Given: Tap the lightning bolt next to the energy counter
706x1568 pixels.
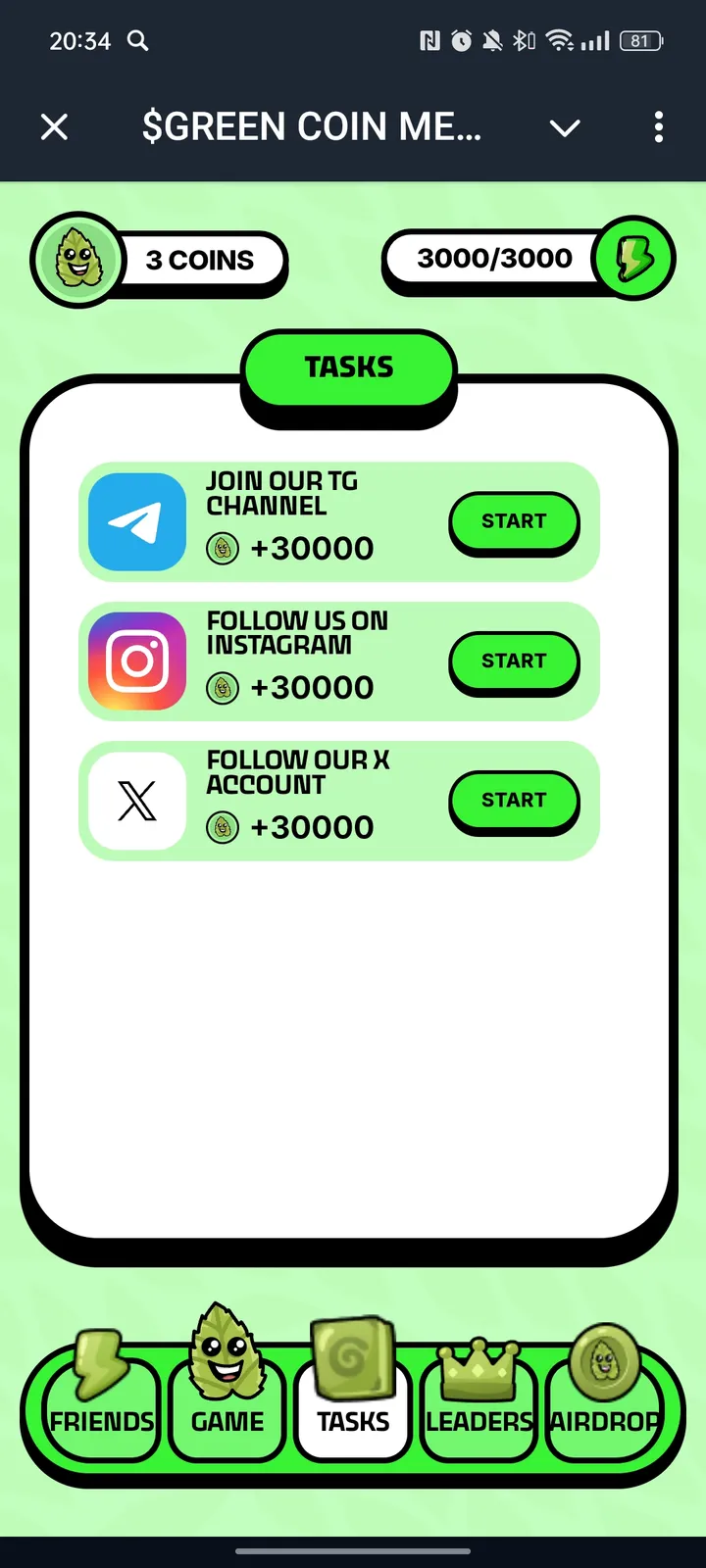Looking at the screenshot, I should click(632, 258).
